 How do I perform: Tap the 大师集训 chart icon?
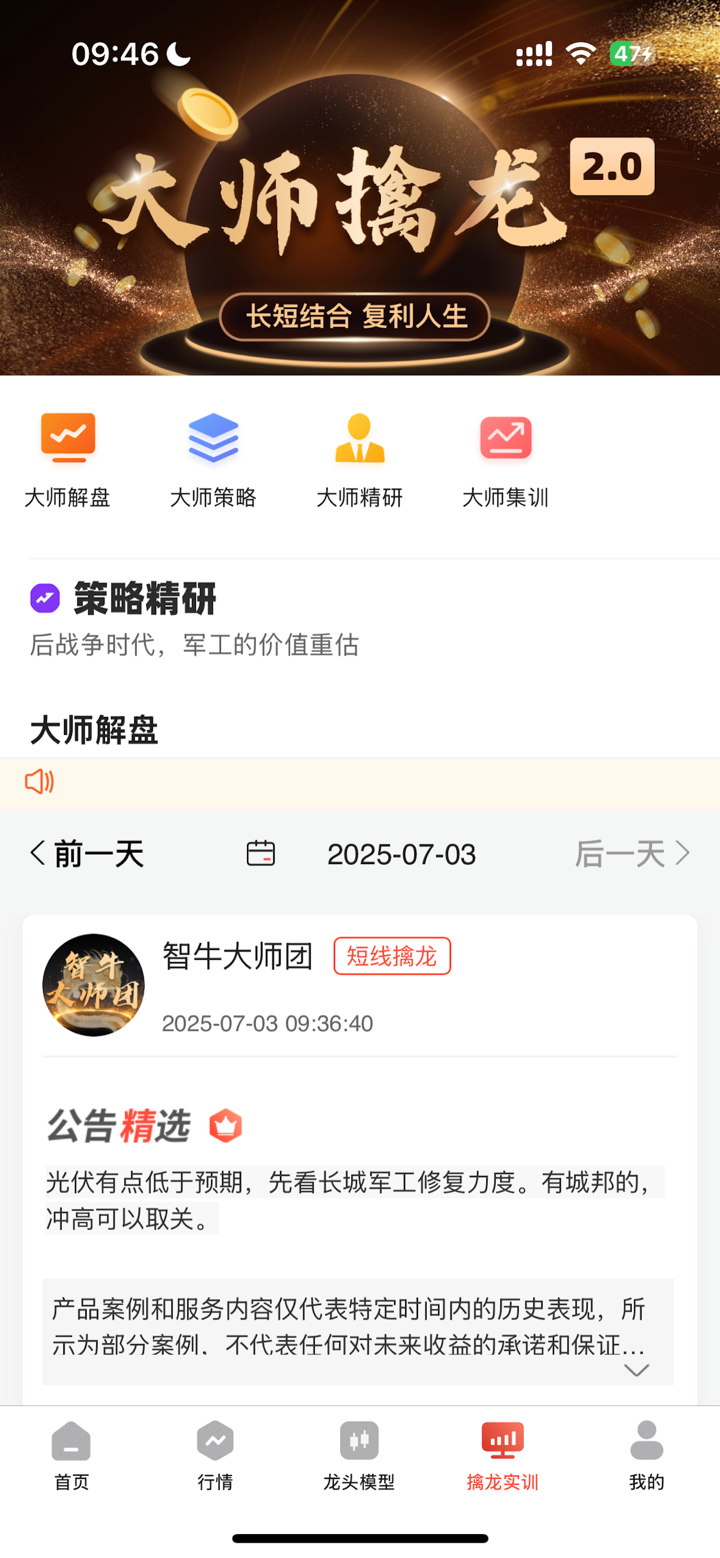[x=505, y=437]
